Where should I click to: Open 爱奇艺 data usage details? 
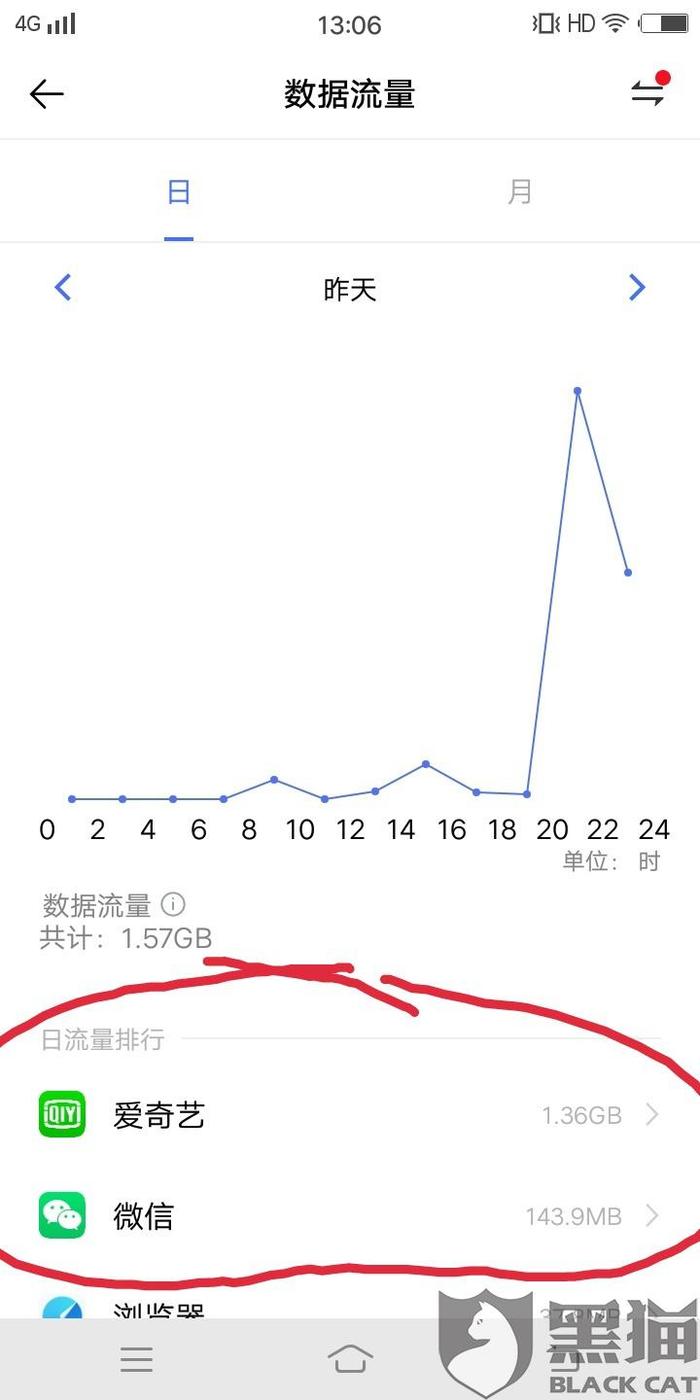[350, 1114]
